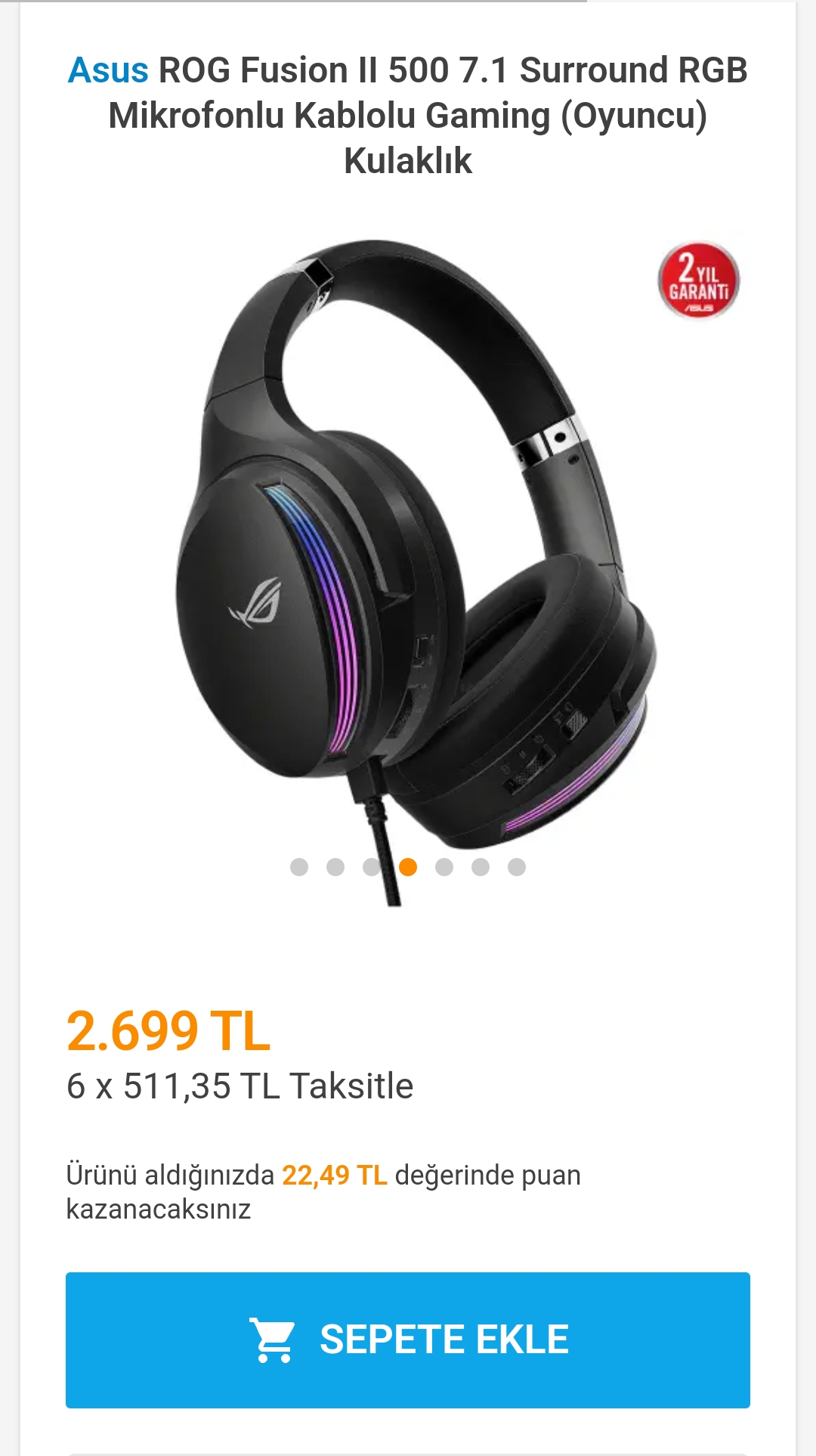Select the last product image dot
Viewport: 816px width, 1456px height.
tap(517, 867)
